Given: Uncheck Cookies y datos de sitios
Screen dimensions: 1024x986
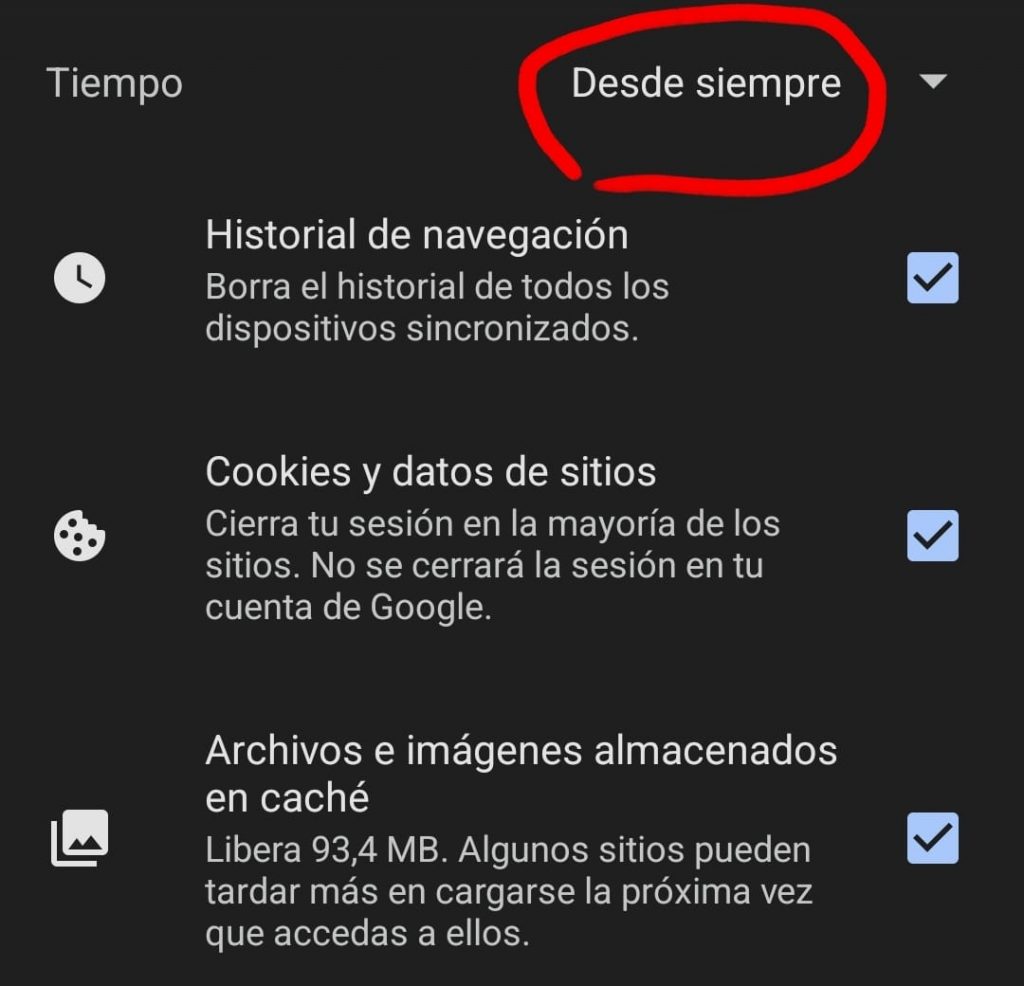Looking at the screenshot, I should [x=932, y=536].
